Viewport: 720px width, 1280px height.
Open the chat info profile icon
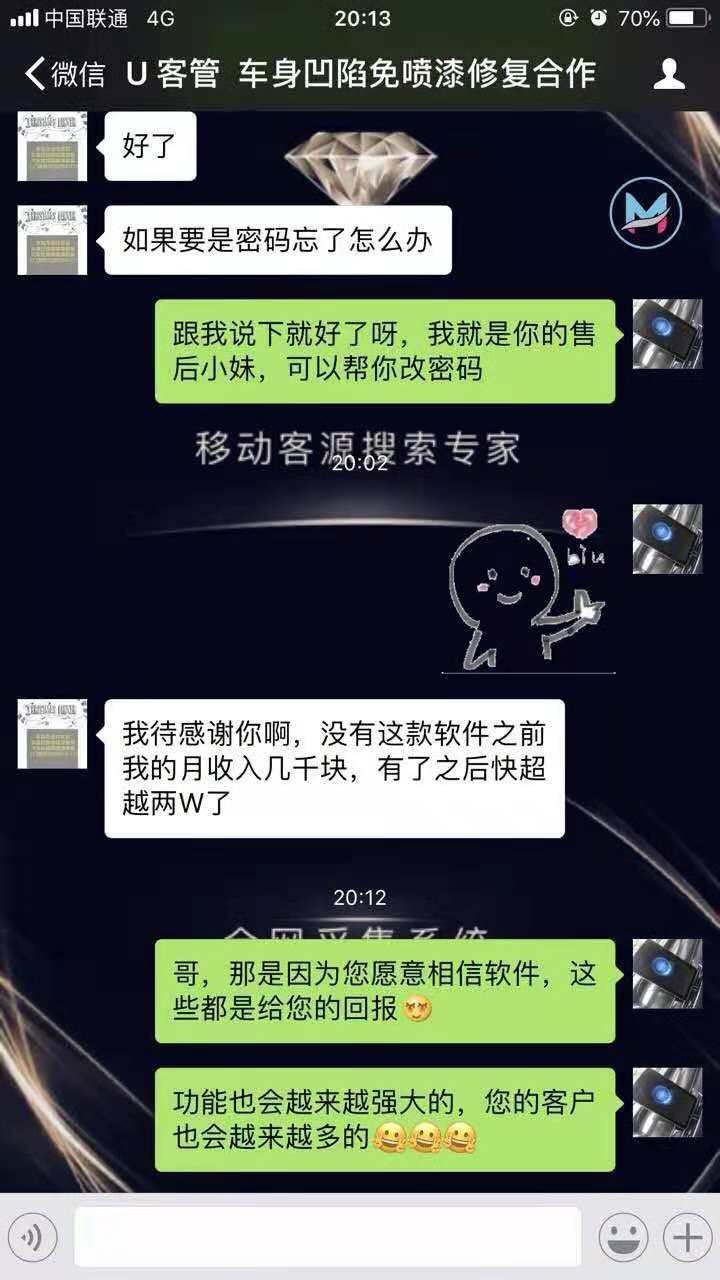point(668,74)
